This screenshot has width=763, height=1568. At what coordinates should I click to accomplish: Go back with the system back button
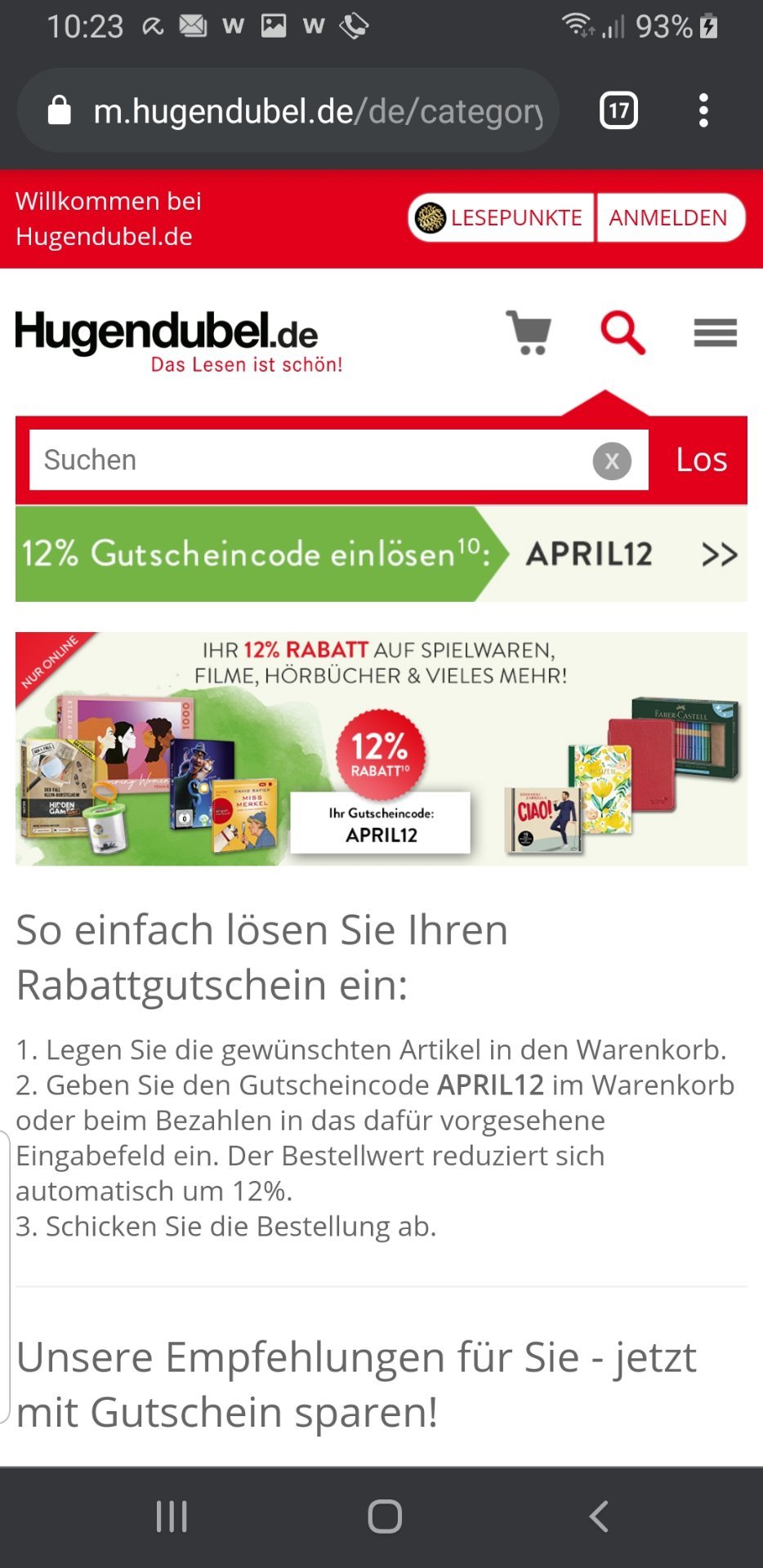pyautogui.click(x=599, y=1517)
